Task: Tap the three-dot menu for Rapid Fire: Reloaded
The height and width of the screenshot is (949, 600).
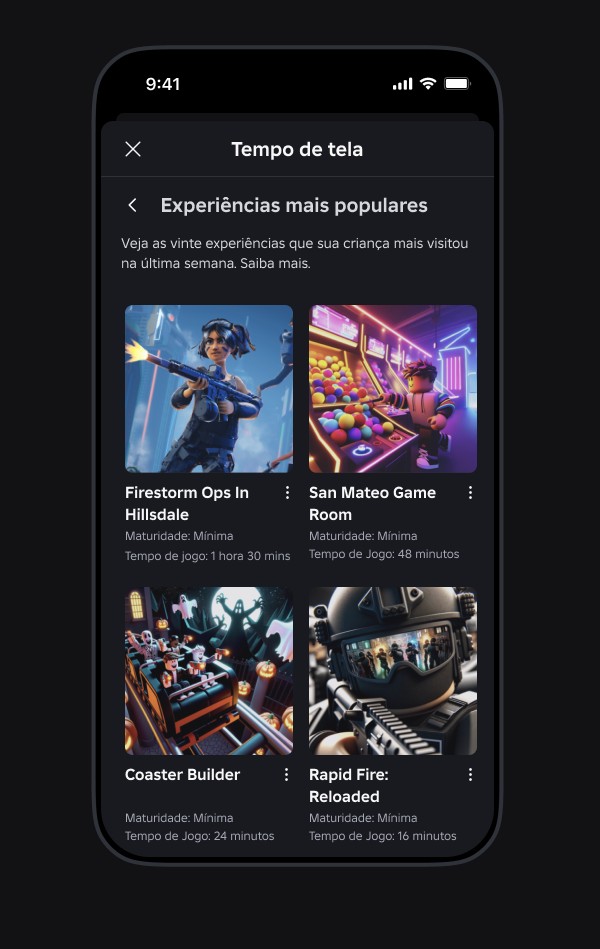Action: 470,775
